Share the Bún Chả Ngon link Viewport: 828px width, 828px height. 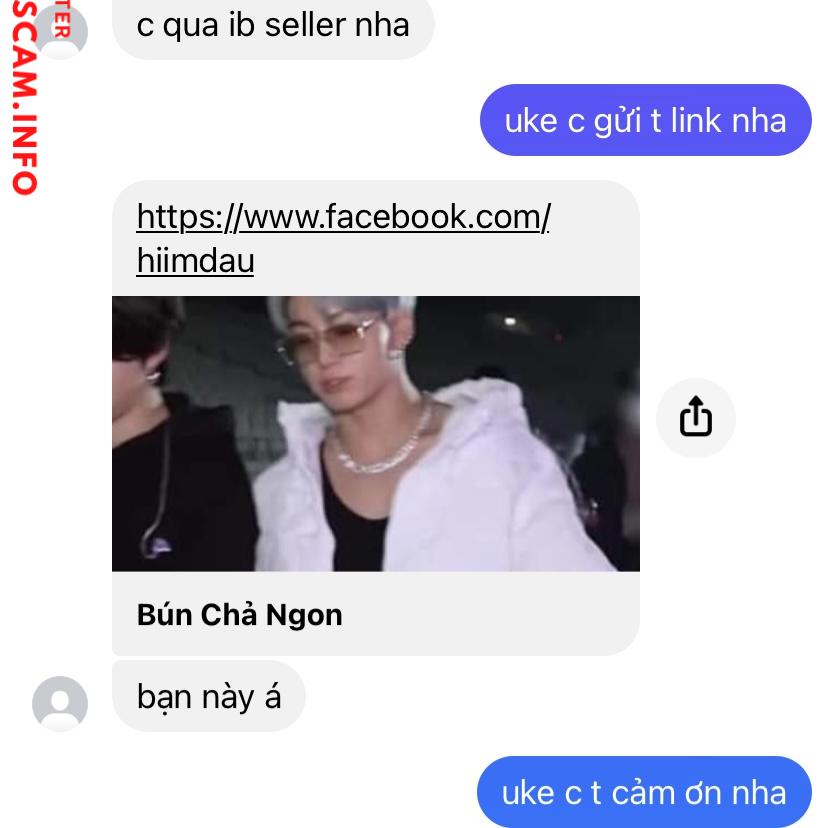(x=695, y=417)
